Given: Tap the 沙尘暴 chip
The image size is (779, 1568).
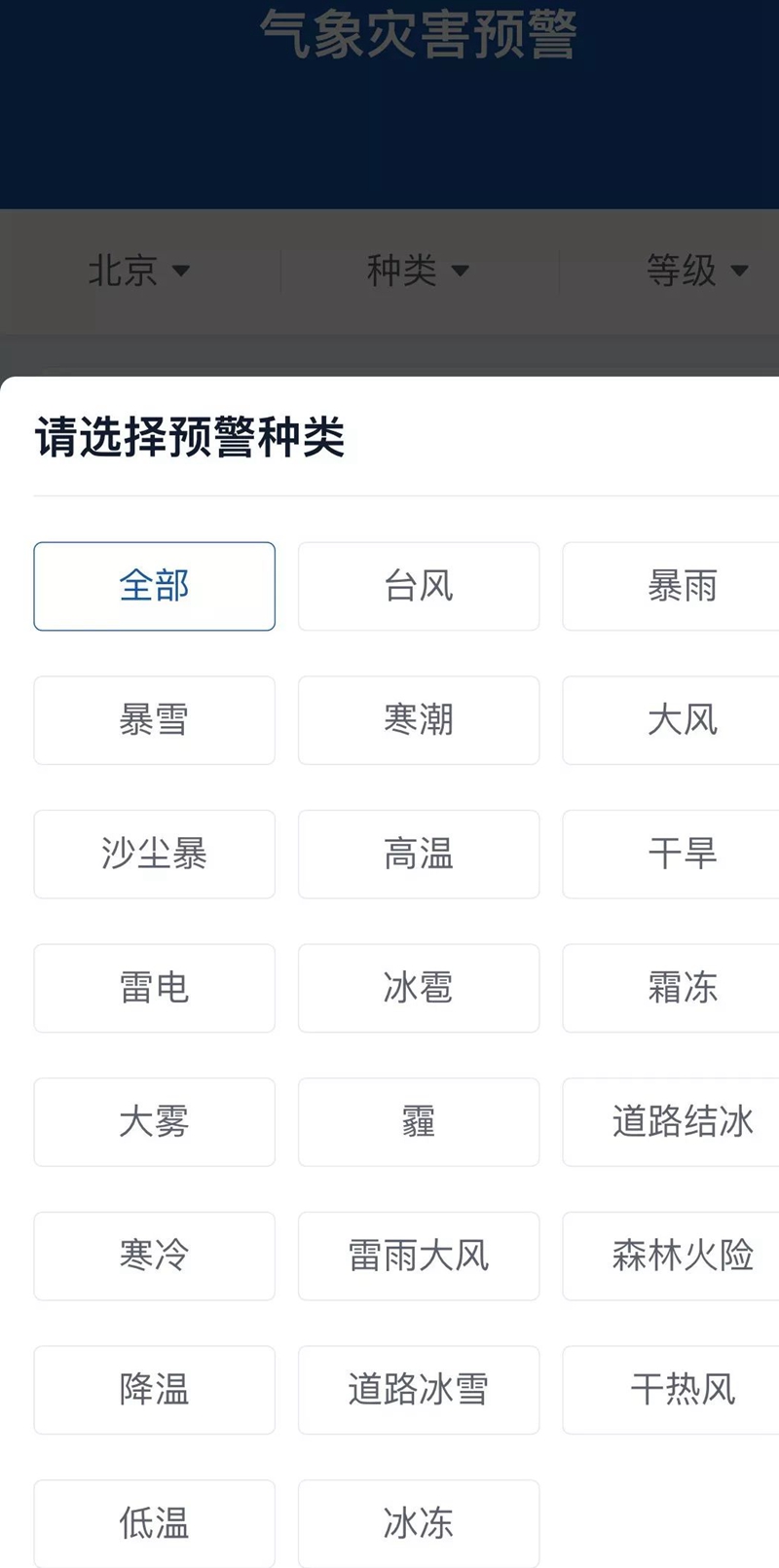Looking at the screenshot, I should click(154, 854).
